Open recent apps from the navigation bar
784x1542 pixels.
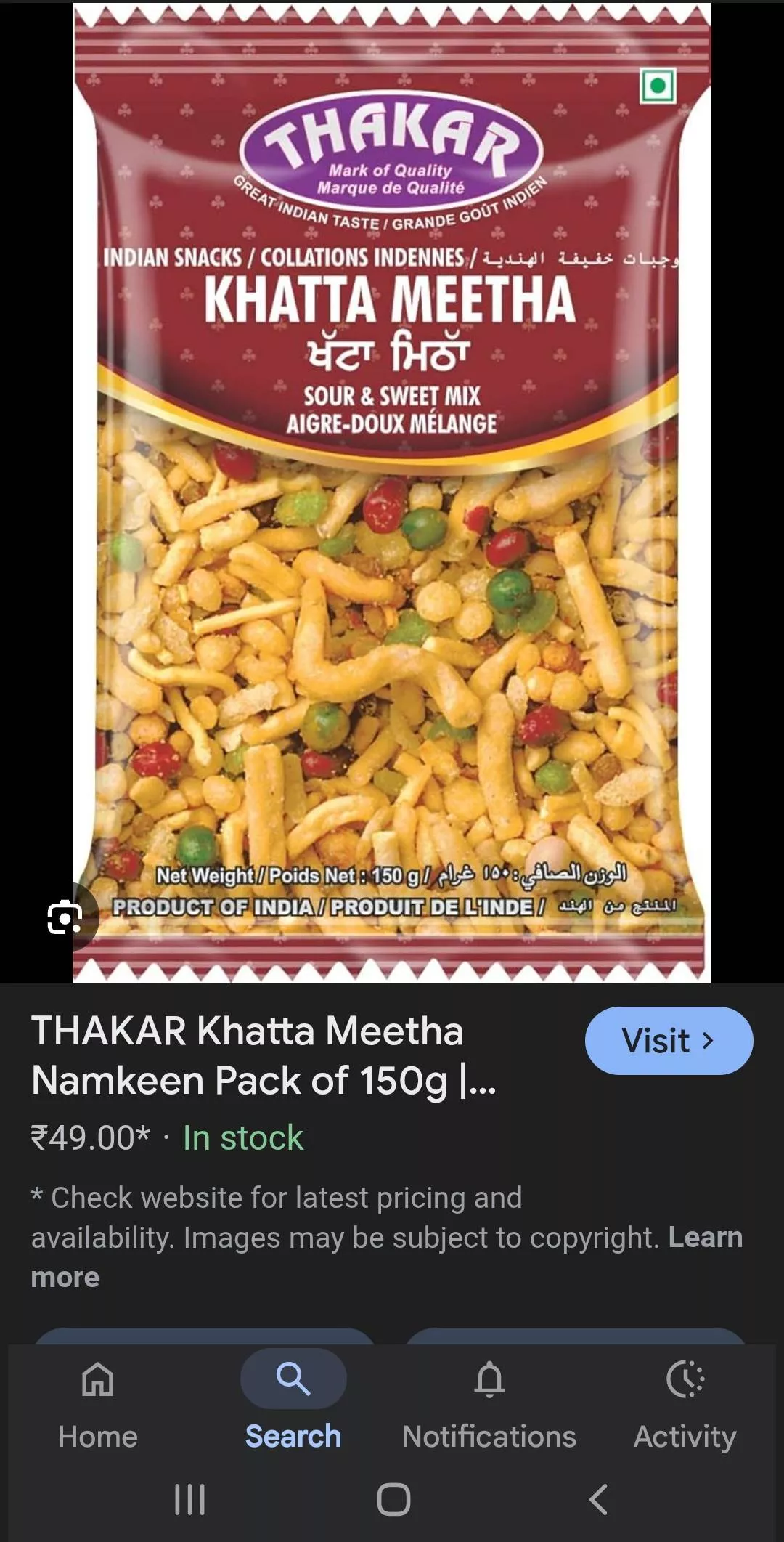(x=192, y=1497)
